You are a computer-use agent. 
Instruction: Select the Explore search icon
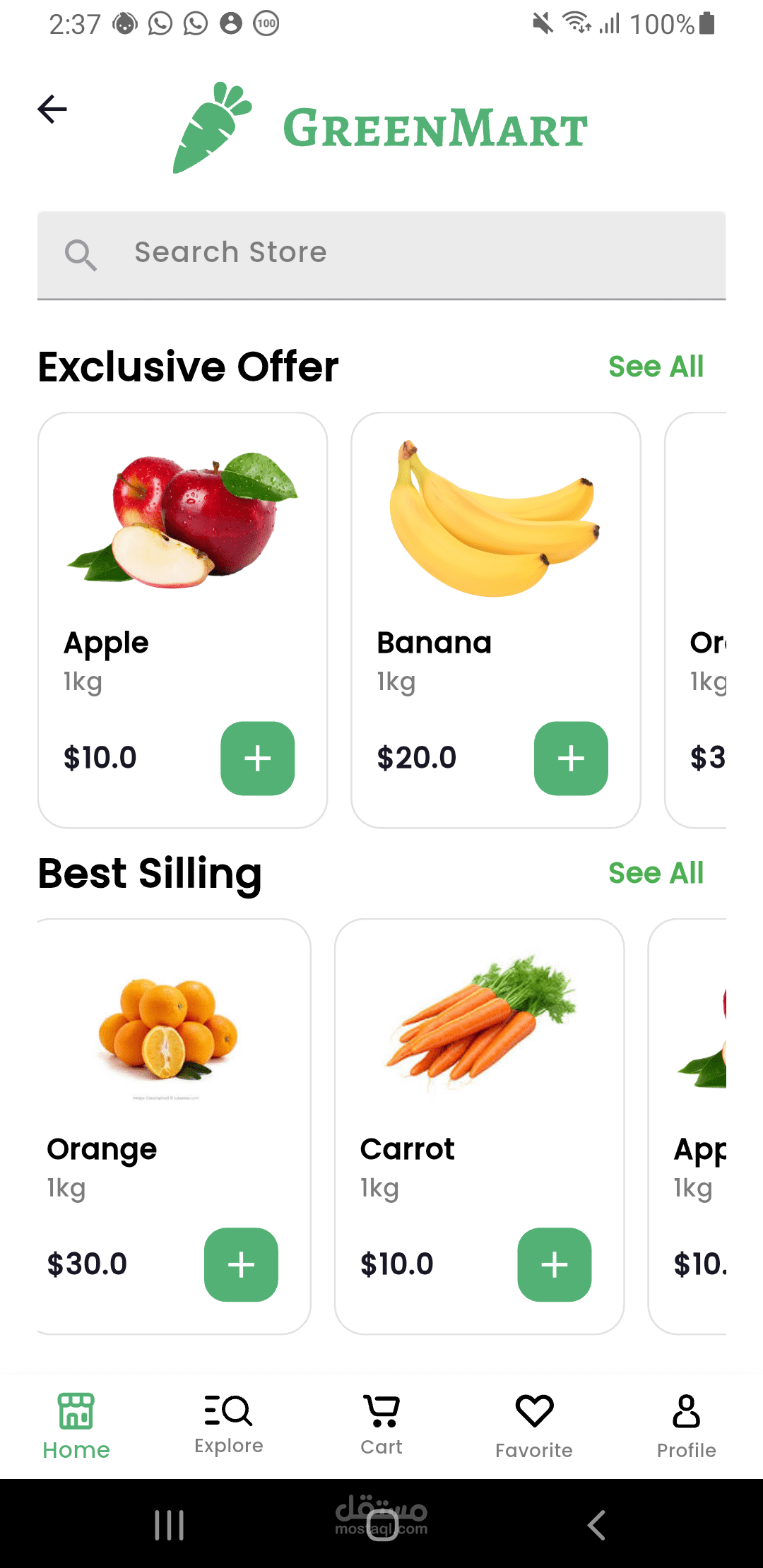tap(227, 1409)
